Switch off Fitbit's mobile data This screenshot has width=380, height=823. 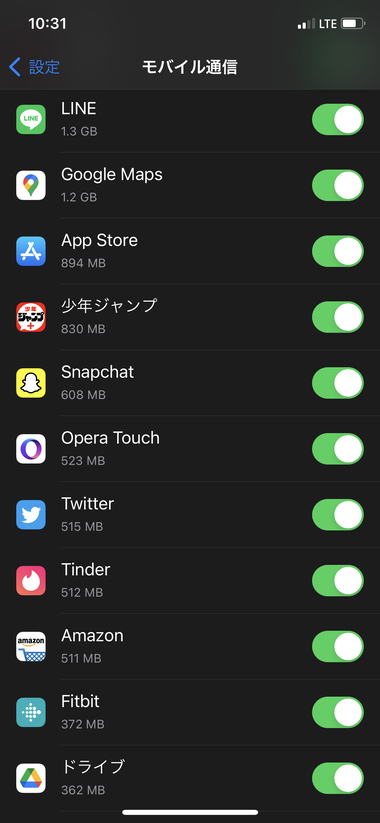[x=338, y=712]
